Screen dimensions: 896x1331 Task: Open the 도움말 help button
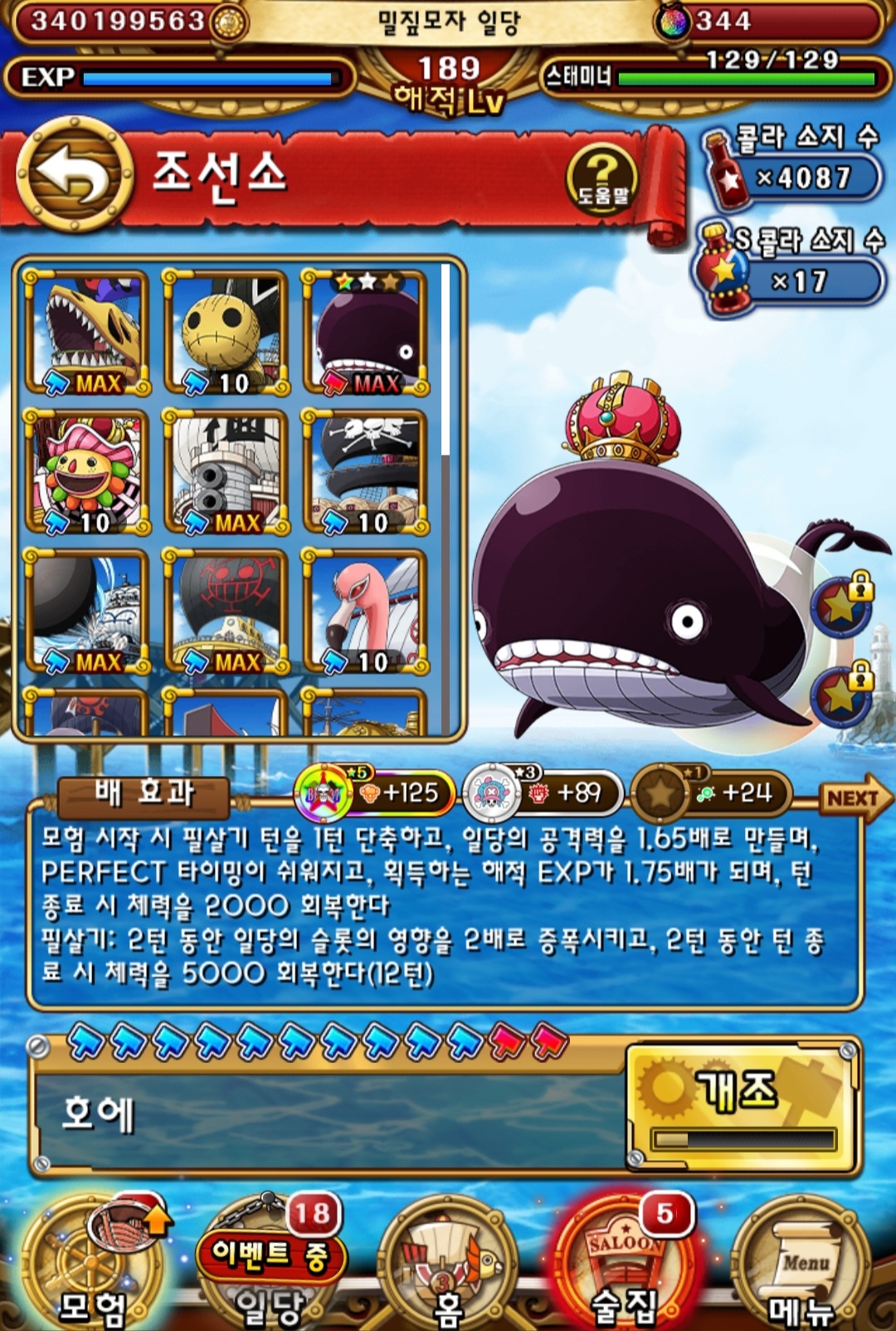coord(602,178)
